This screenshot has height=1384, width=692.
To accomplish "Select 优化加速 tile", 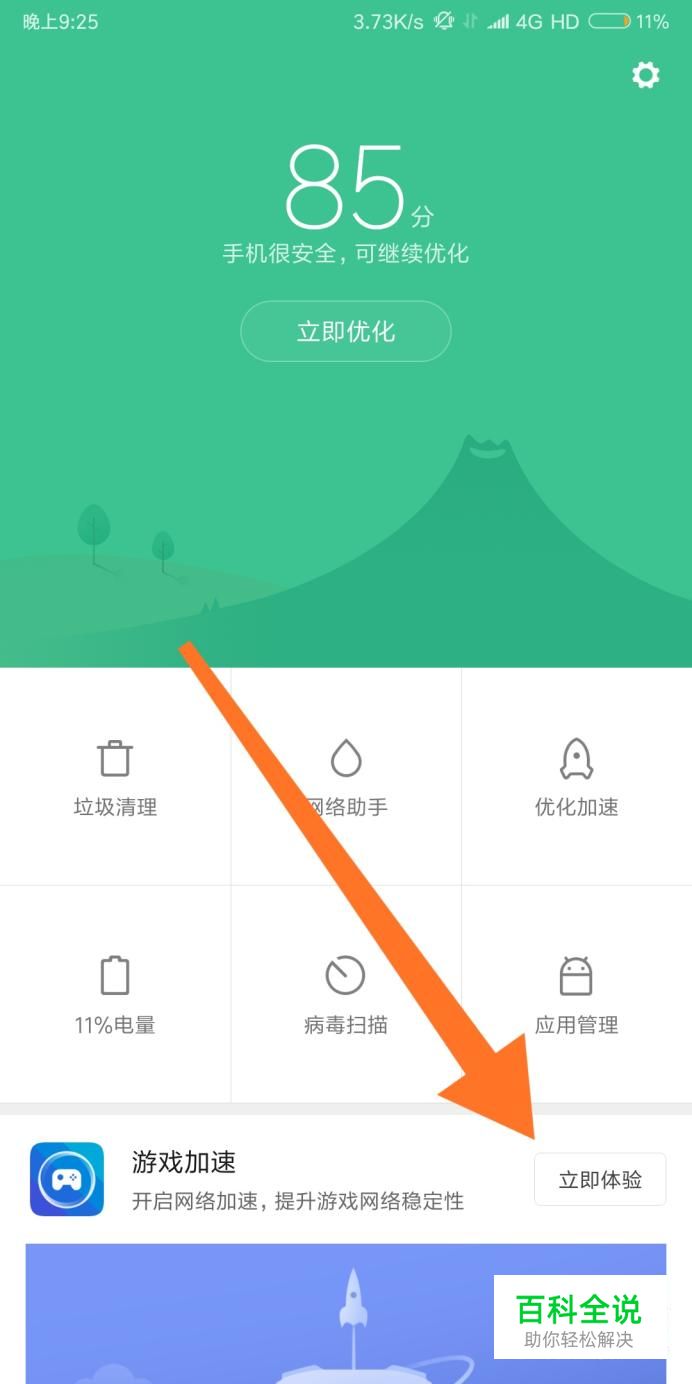I will (x=577, y=777).
